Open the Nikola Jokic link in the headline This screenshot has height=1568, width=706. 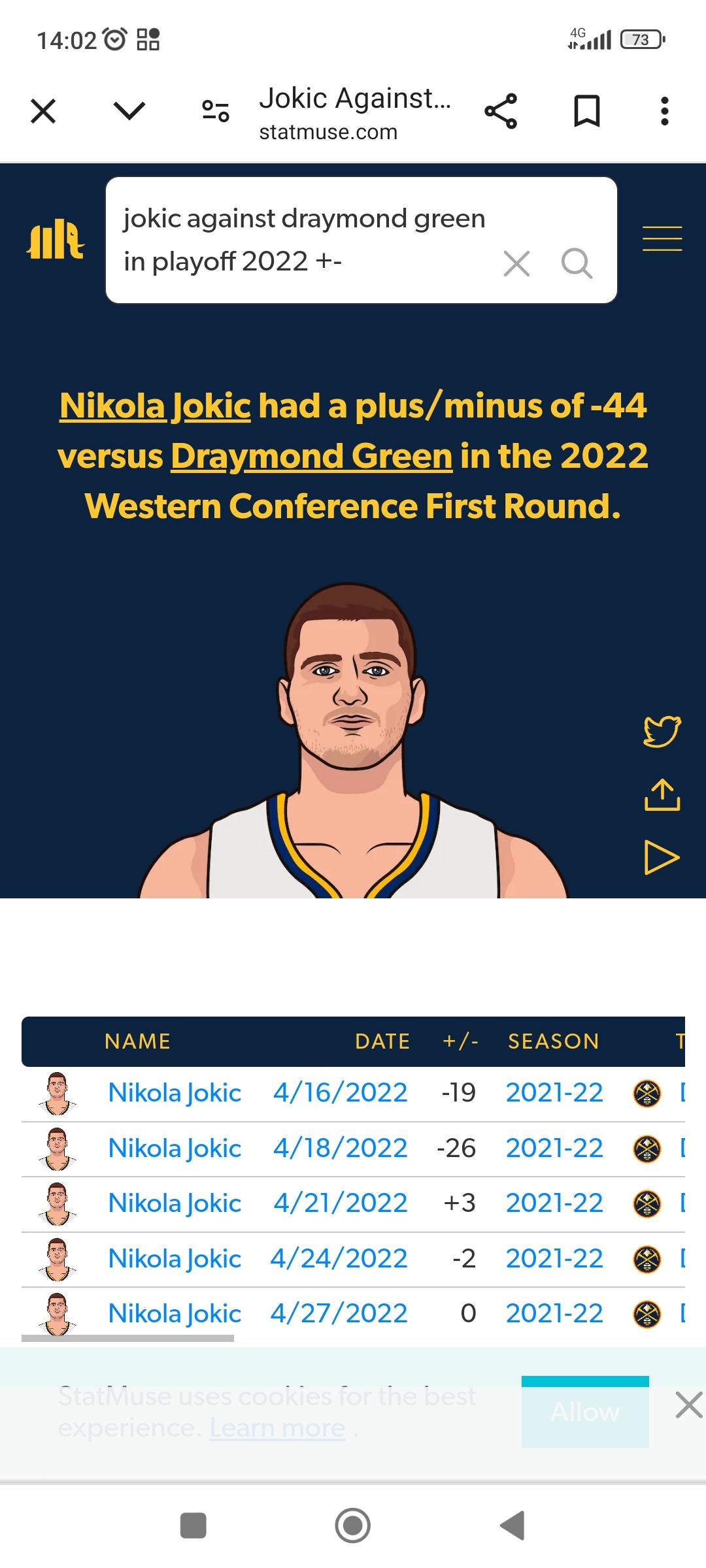(155, 406)
